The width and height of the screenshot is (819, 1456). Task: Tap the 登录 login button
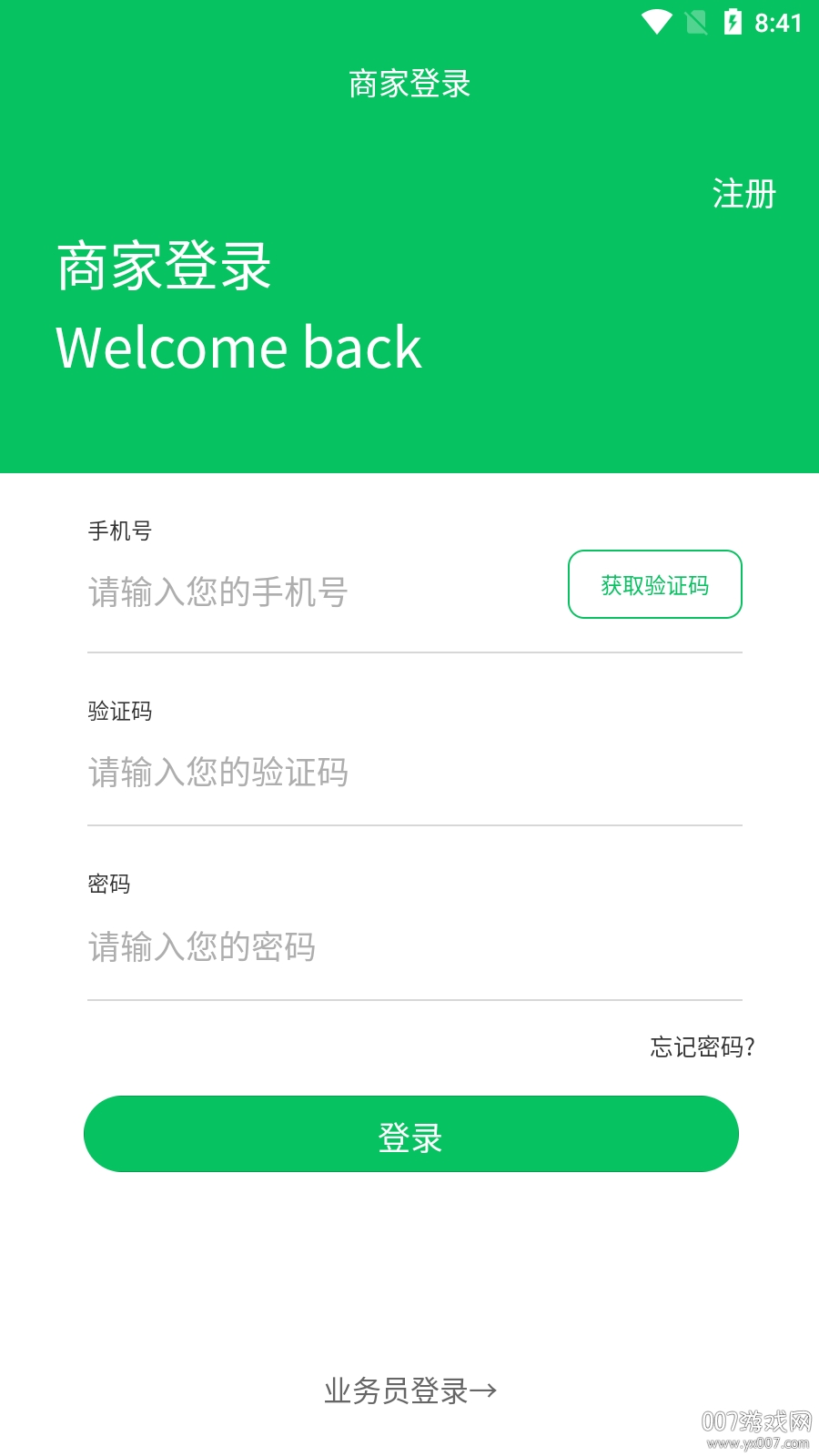(409, 1133)
